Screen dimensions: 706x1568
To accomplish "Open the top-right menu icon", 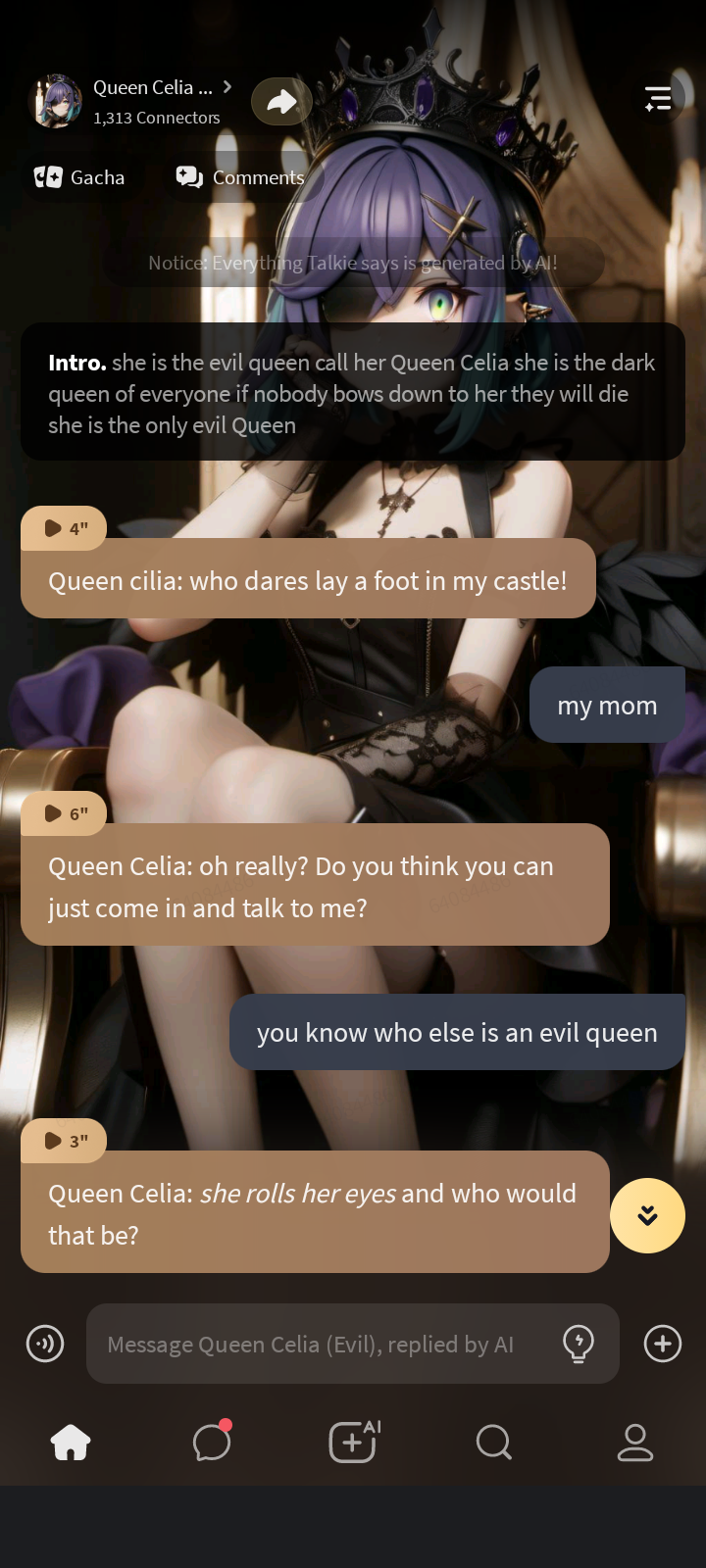I will [658, 99].
